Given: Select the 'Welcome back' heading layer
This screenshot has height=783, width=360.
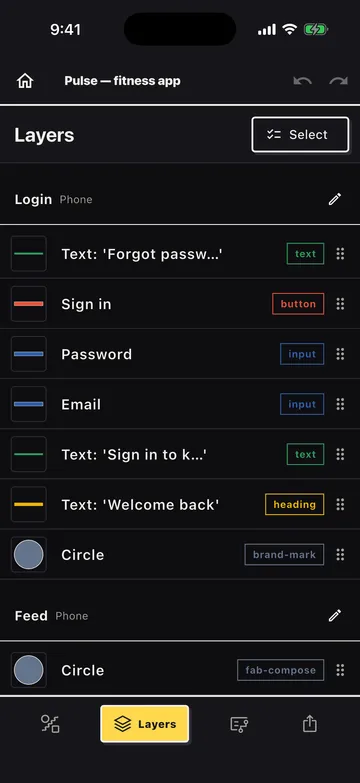Looking at the screenshot, I should tap(180, 504).
